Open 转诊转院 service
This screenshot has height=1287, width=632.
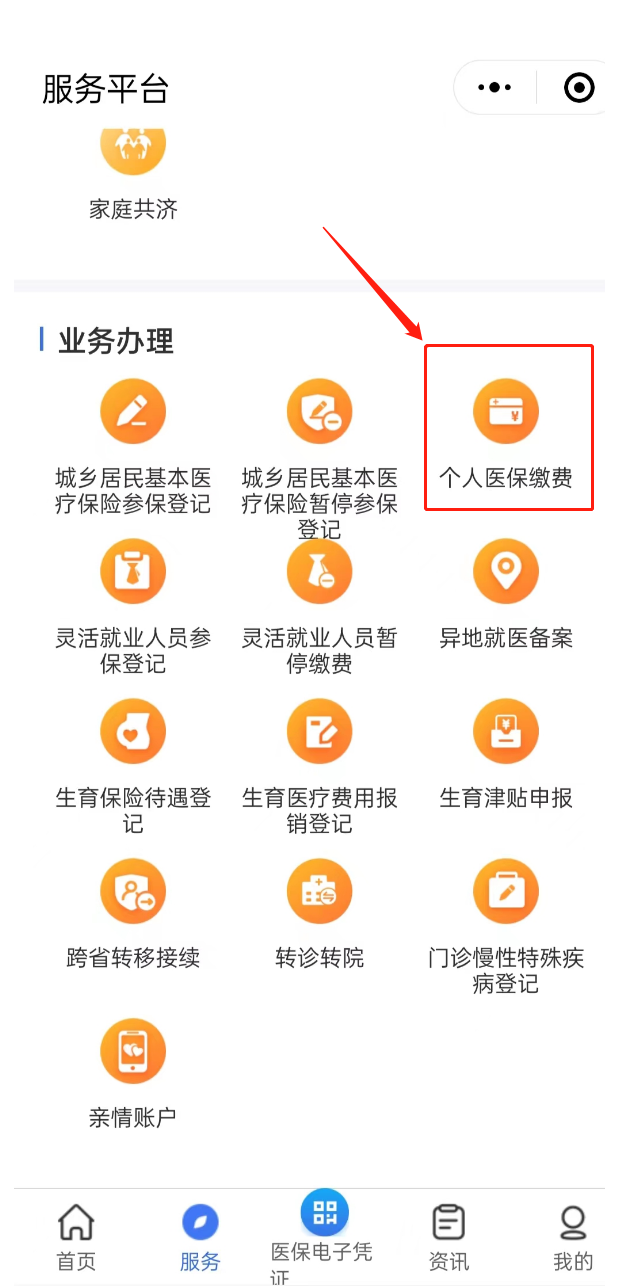pos(320,914)
